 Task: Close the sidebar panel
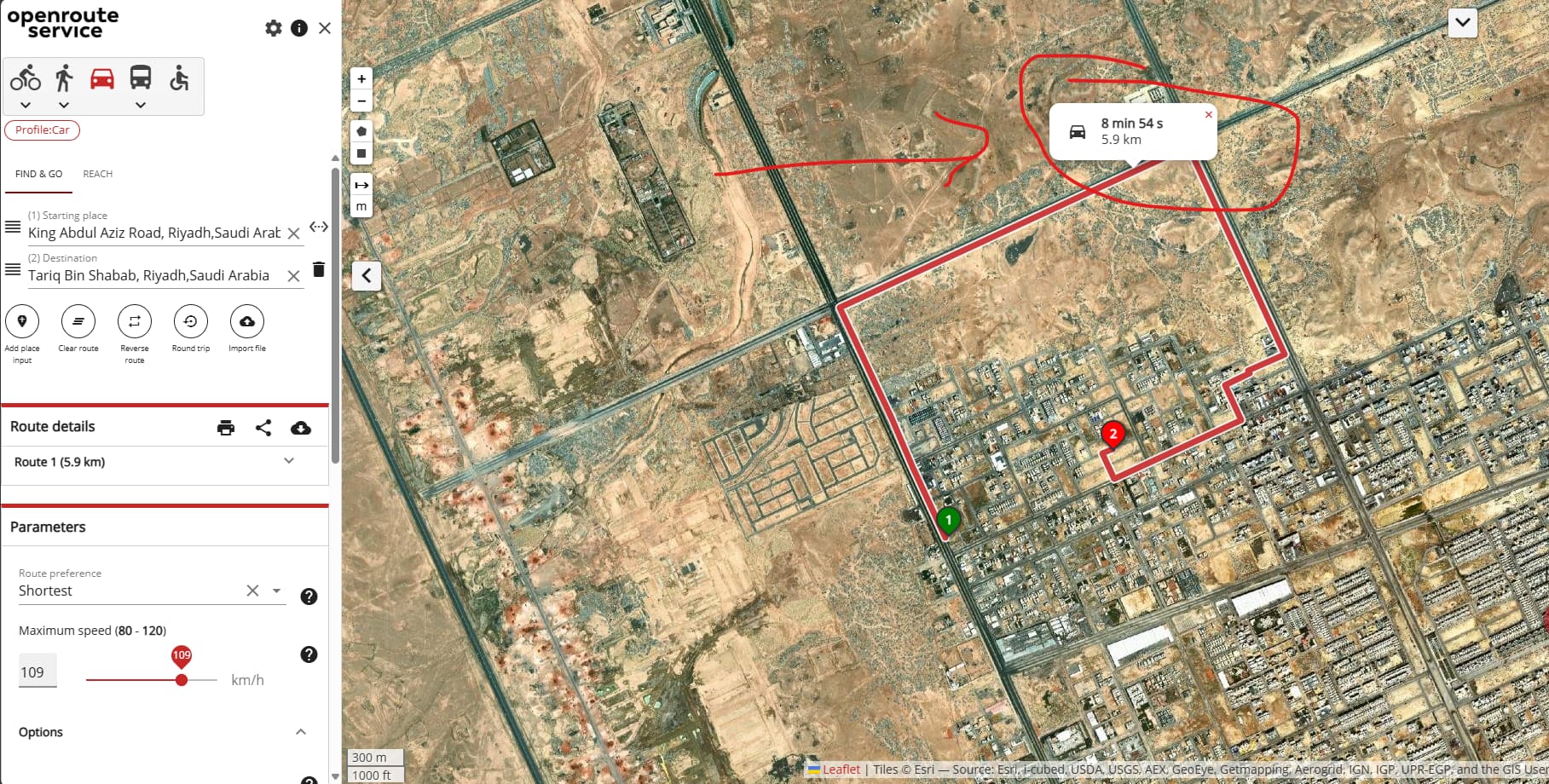(325, 28)
